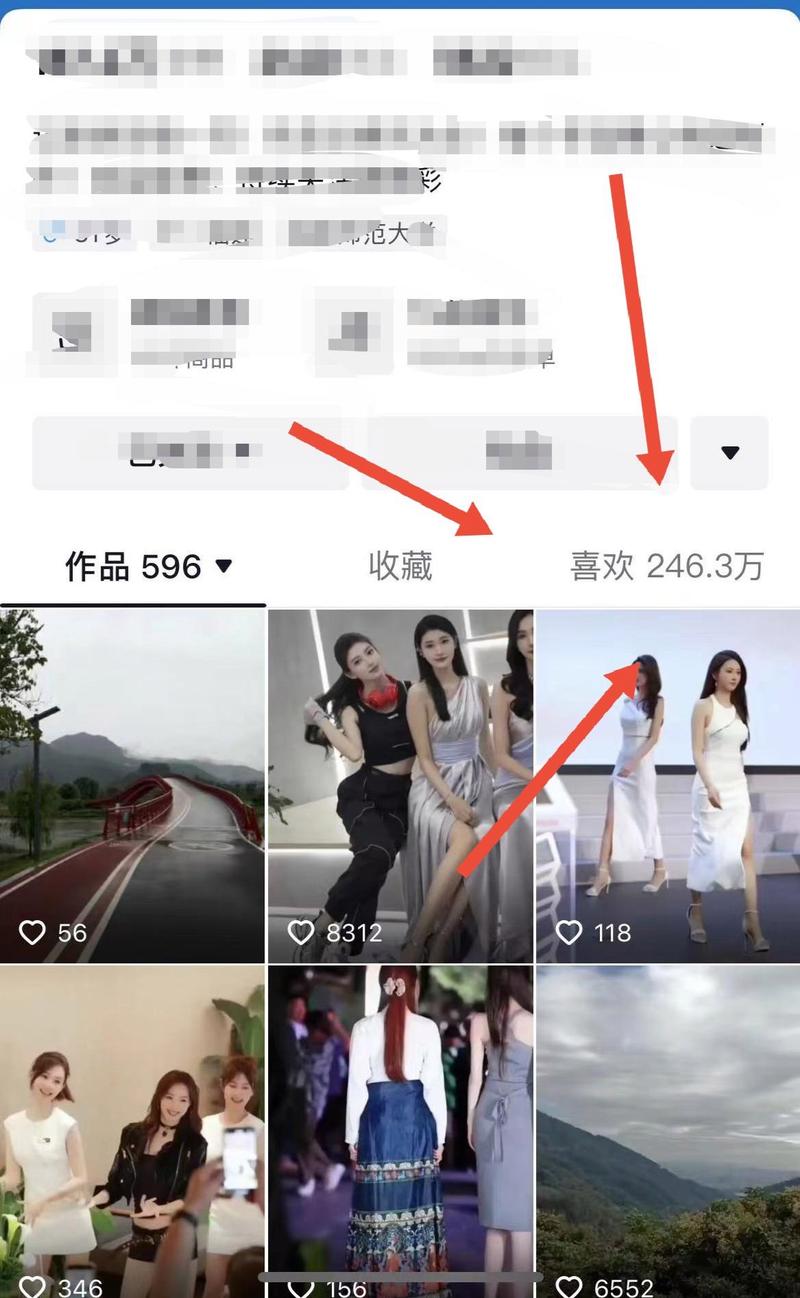Open the video with 346 likes
The image size is (800, 1298).
tap(132, 1130)
